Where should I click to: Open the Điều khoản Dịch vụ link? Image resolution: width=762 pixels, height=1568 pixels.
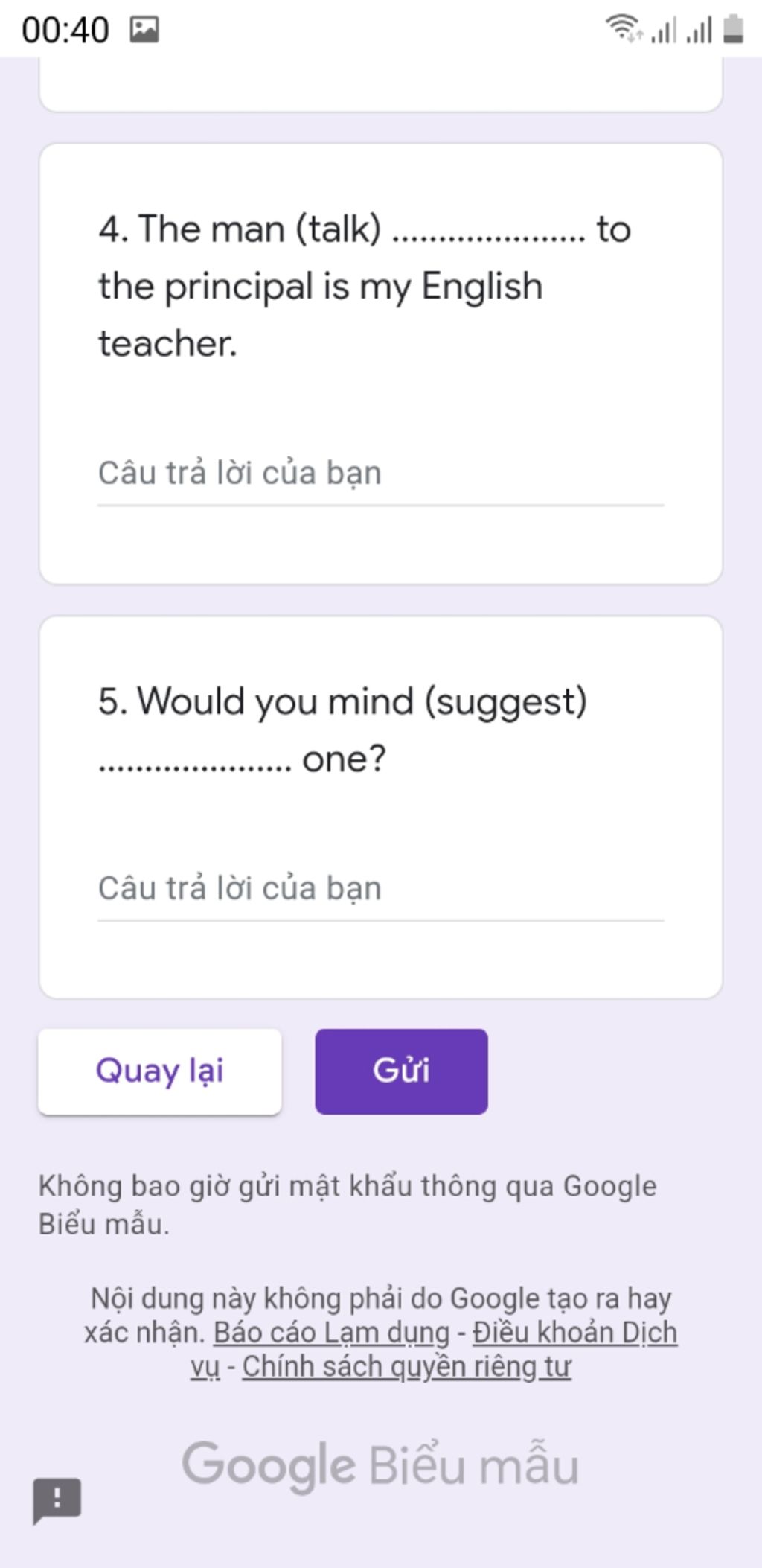point(574,1333)
